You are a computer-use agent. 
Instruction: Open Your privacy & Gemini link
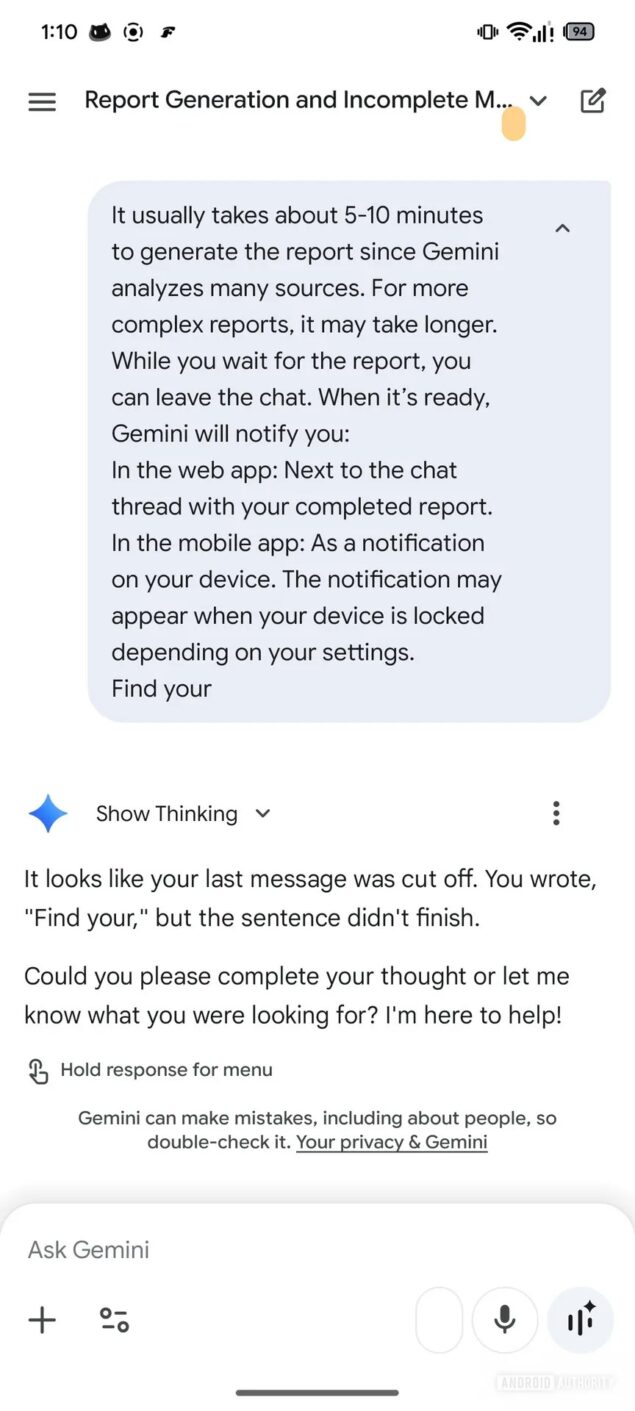(391, 1142)
